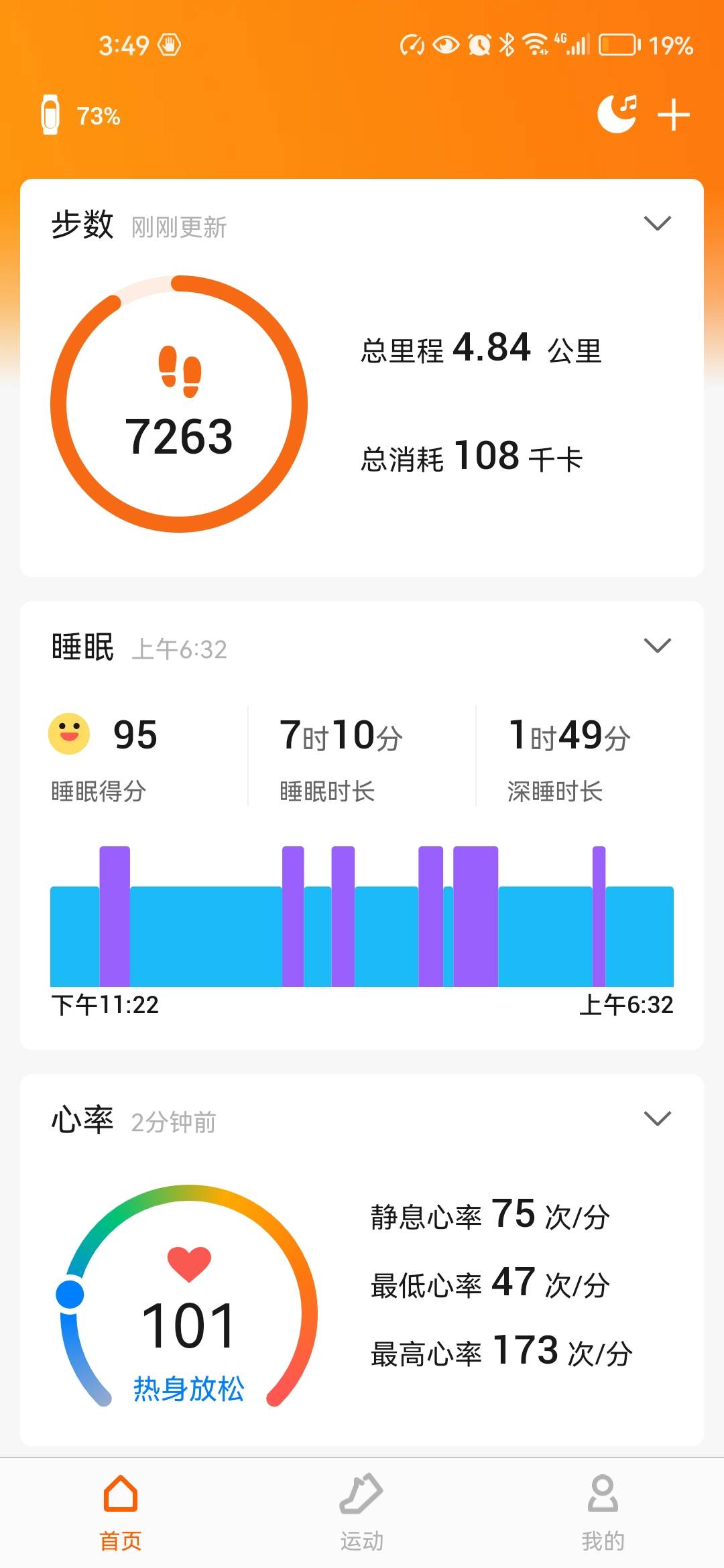Tap the plus button to add a device
The height and width of the screenshot is (1568, 724).
[674, 114]
